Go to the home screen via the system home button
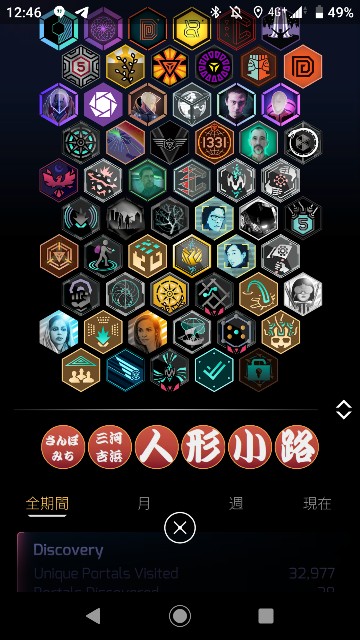360x640 pixels. (x=180, y=616)
